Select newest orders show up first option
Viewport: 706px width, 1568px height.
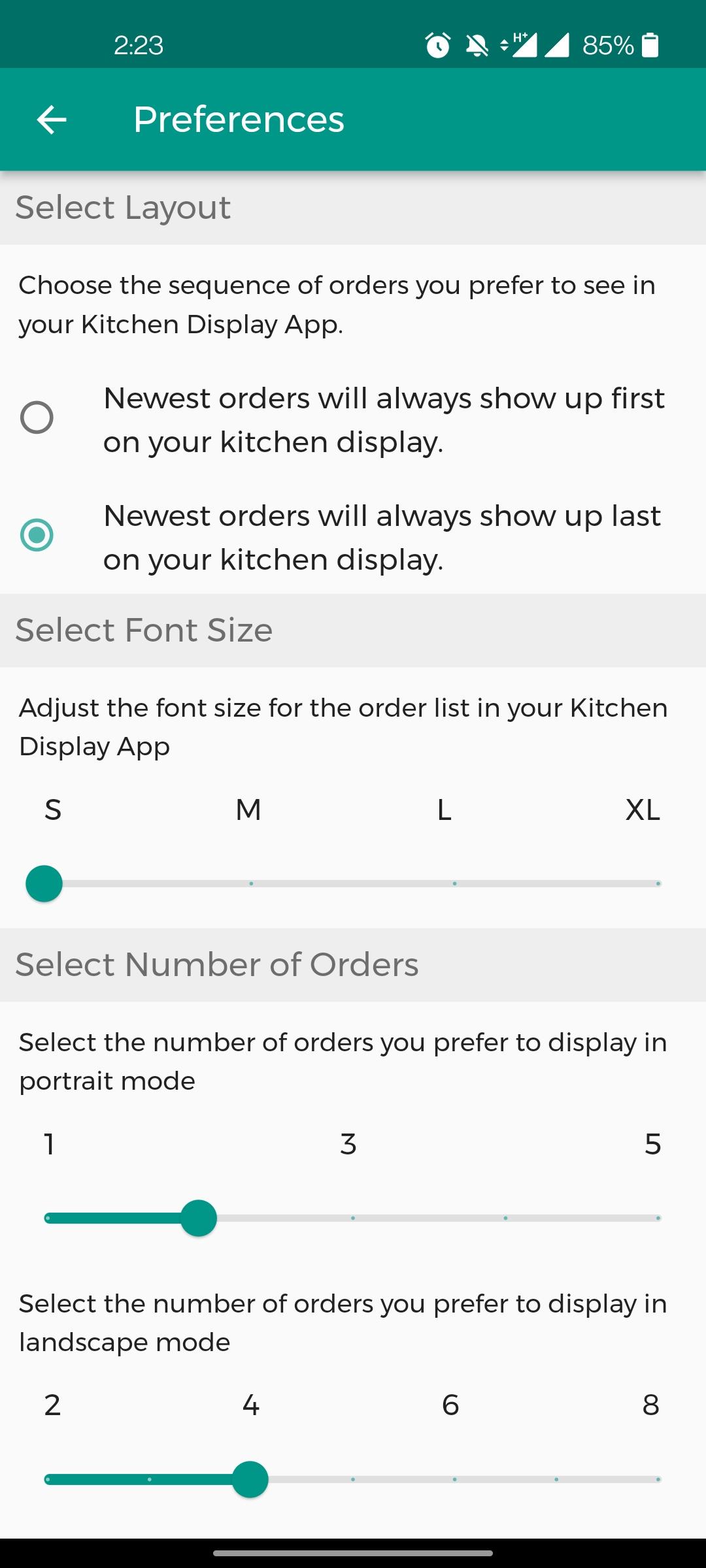pos(37,418)
